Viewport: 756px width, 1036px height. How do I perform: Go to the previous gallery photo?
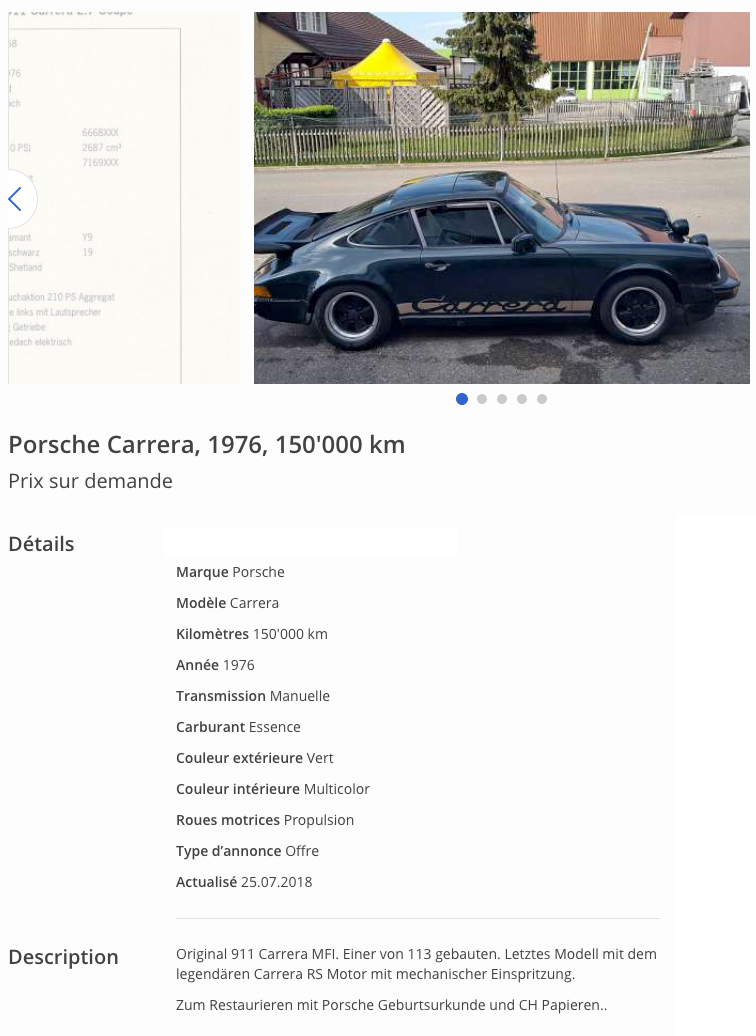click(x=15, y=199)
